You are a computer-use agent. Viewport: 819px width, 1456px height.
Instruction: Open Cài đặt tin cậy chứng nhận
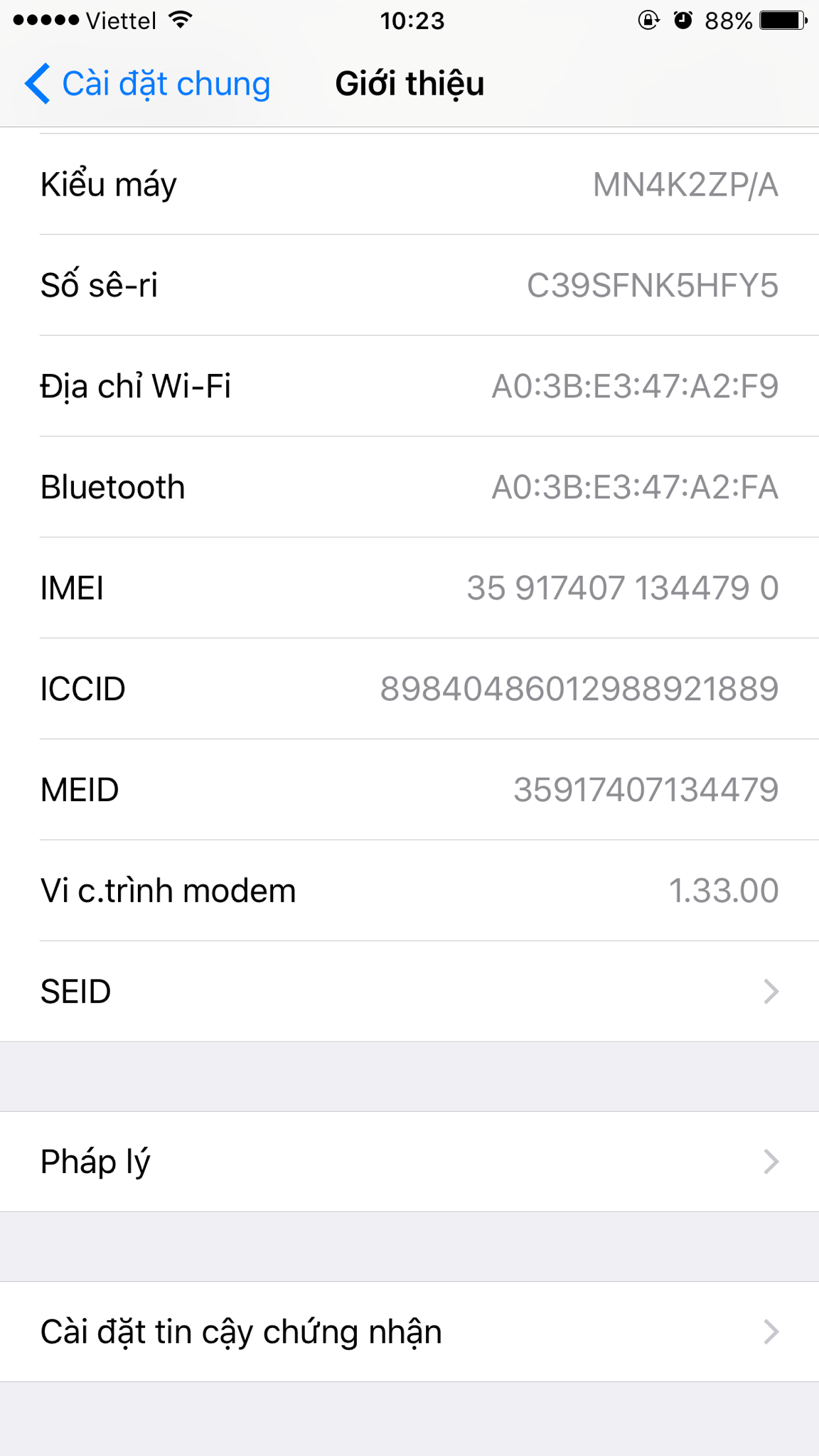coord(409,1332)
